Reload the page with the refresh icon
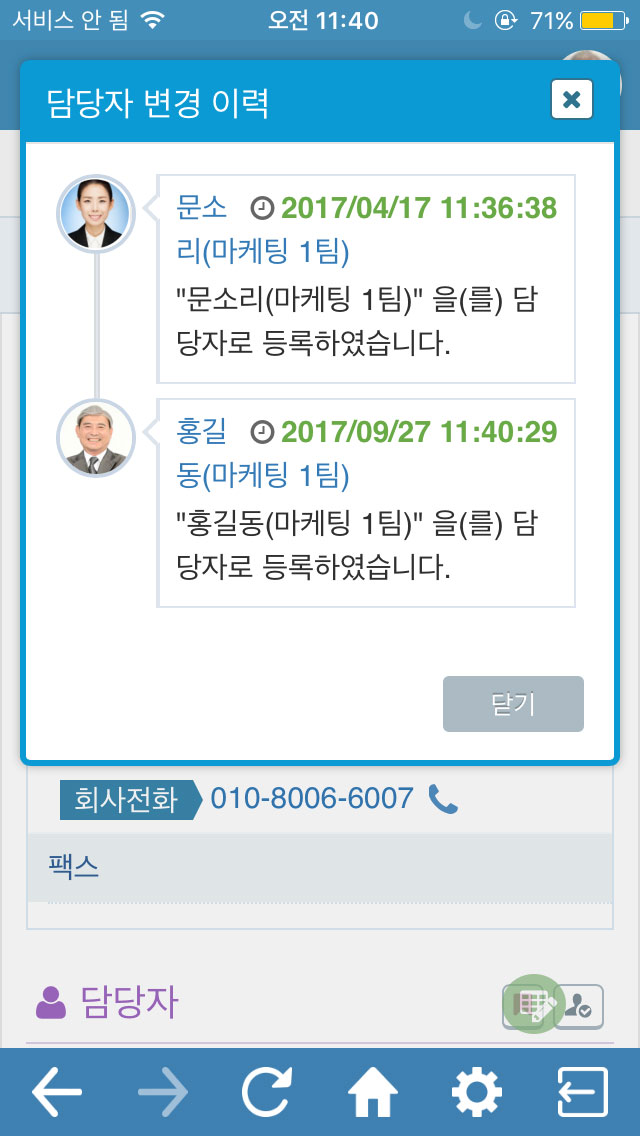The height and width of the screenshot is (1136, 640). (x=267, y=1090)
